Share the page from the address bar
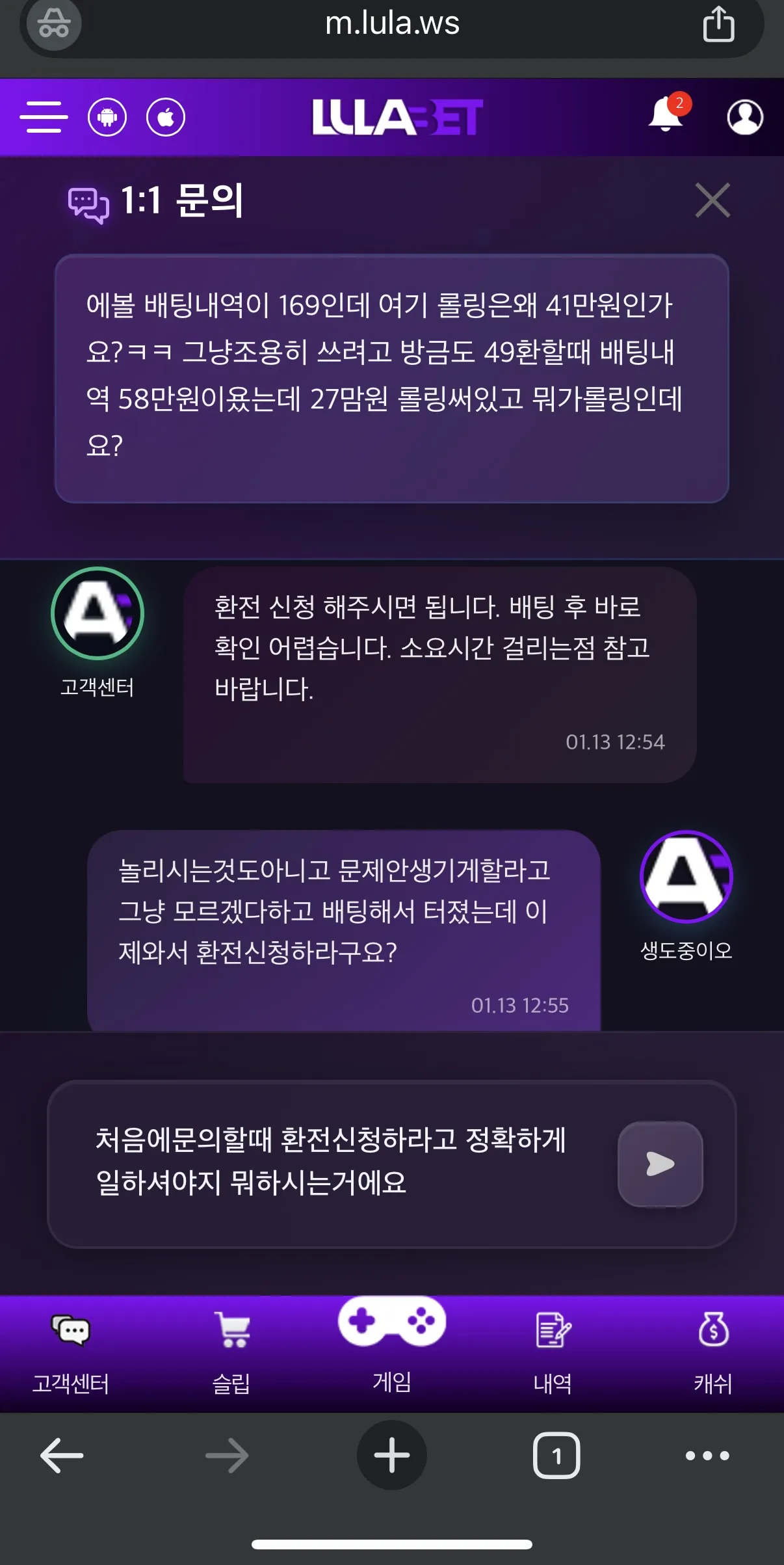Image resolution: width=784 pixels, height=1565 pixels. point(719,24)
